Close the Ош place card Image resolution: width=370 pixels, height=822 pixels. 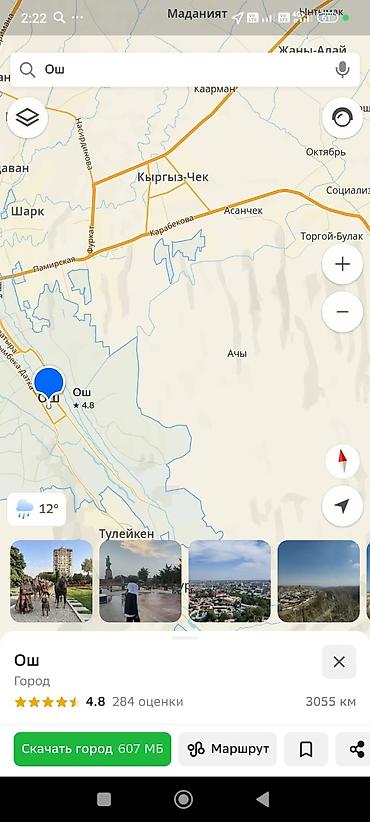(339, 662)
